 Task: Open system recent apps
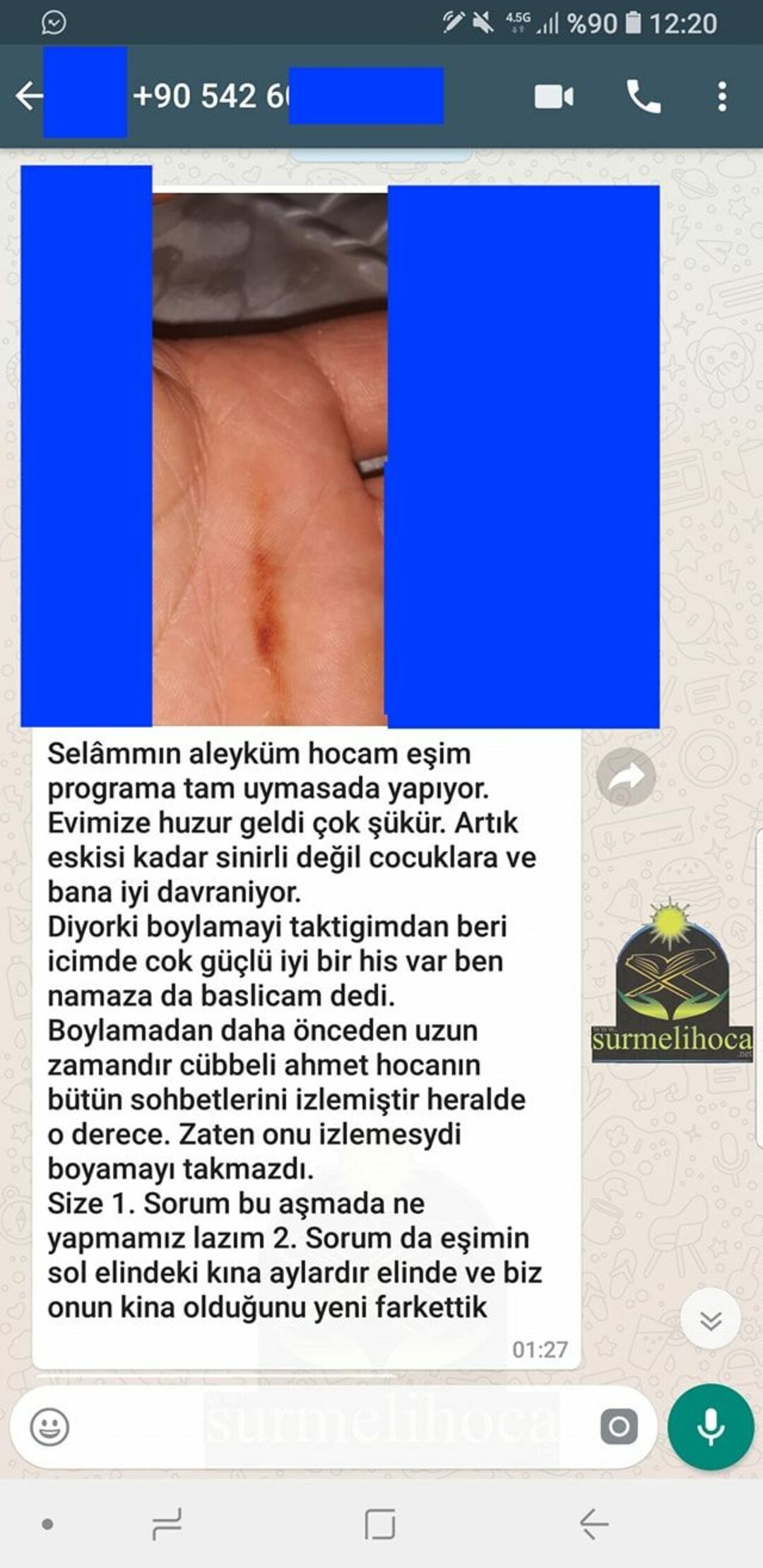pyautogui.click(x=167, y=1524)
